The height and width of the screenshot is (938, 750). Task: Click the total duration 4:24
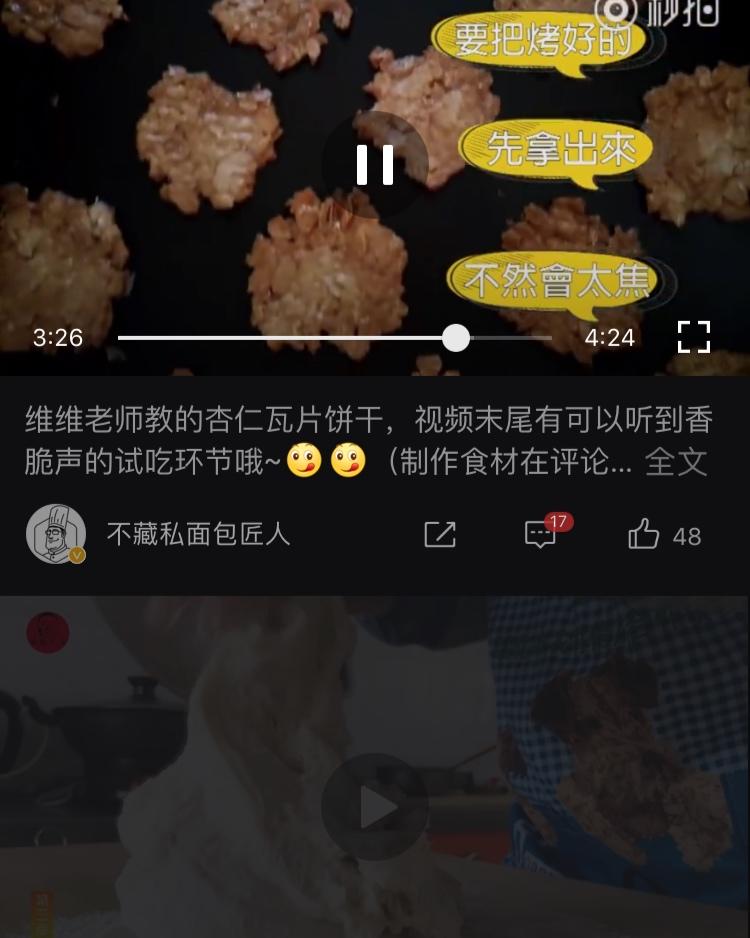click(x=609, y=339)
